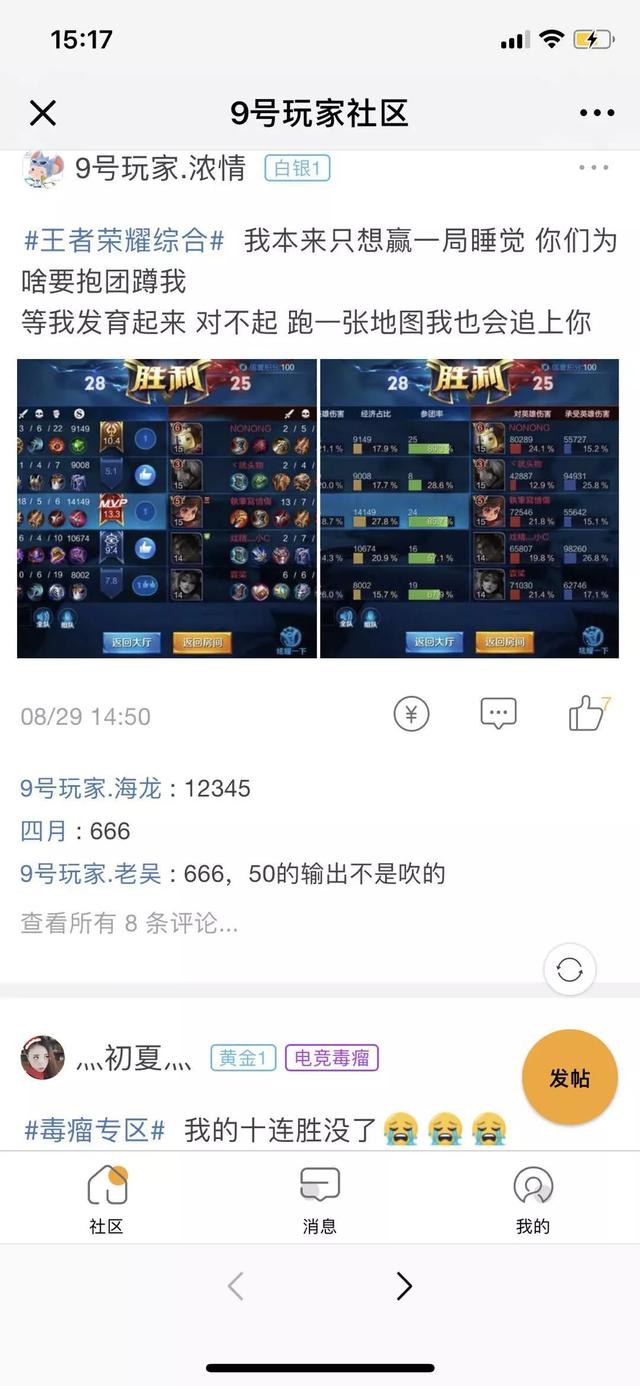Image resolution: width=640 pixels, height=1386 pixels.
Task: Comment on 浓情's post
Action: pos(498,714)
